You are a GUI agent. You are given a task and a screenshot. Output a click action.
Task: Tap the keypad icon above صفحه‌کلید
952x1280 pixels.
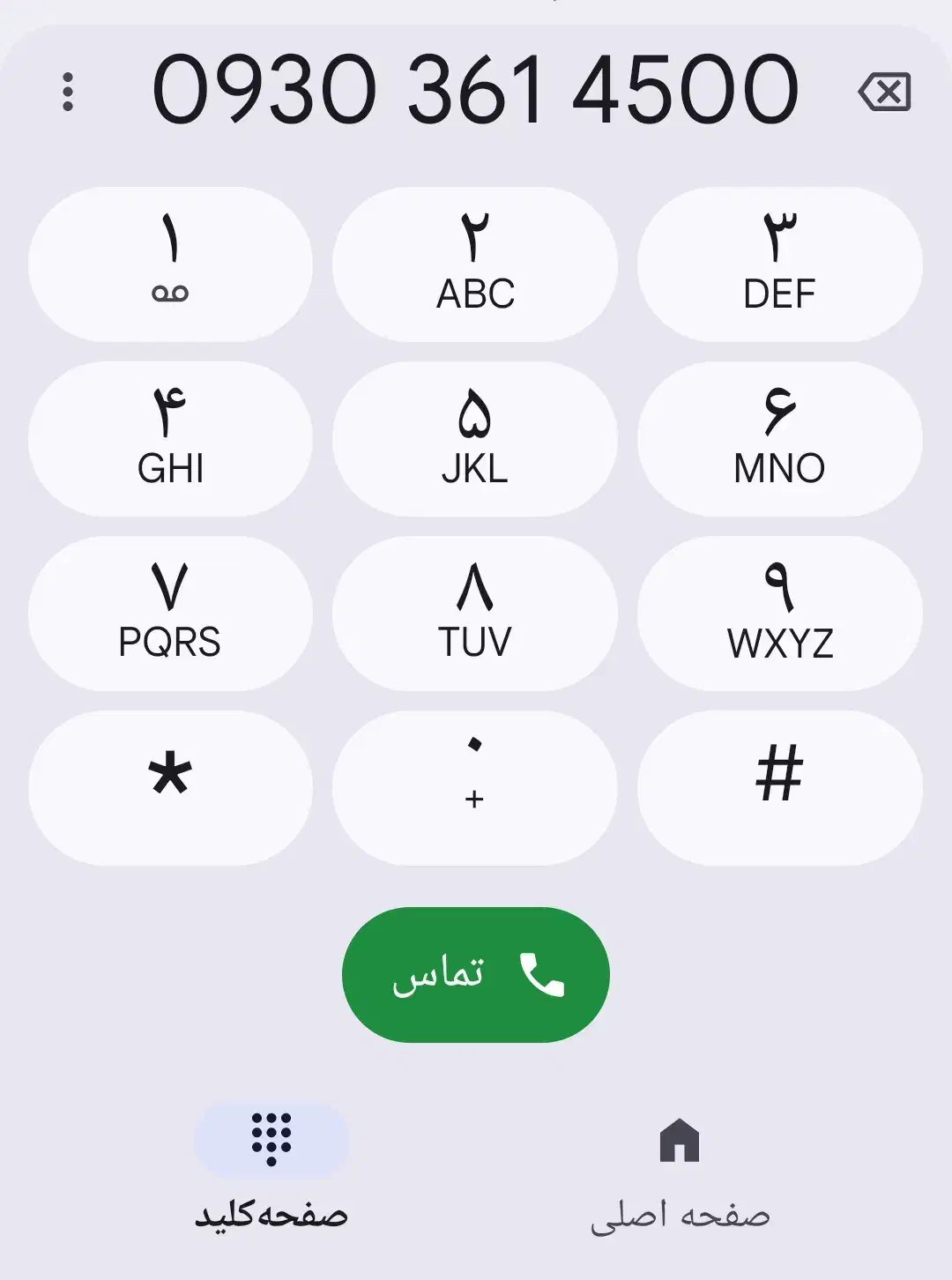point(271,1140)
